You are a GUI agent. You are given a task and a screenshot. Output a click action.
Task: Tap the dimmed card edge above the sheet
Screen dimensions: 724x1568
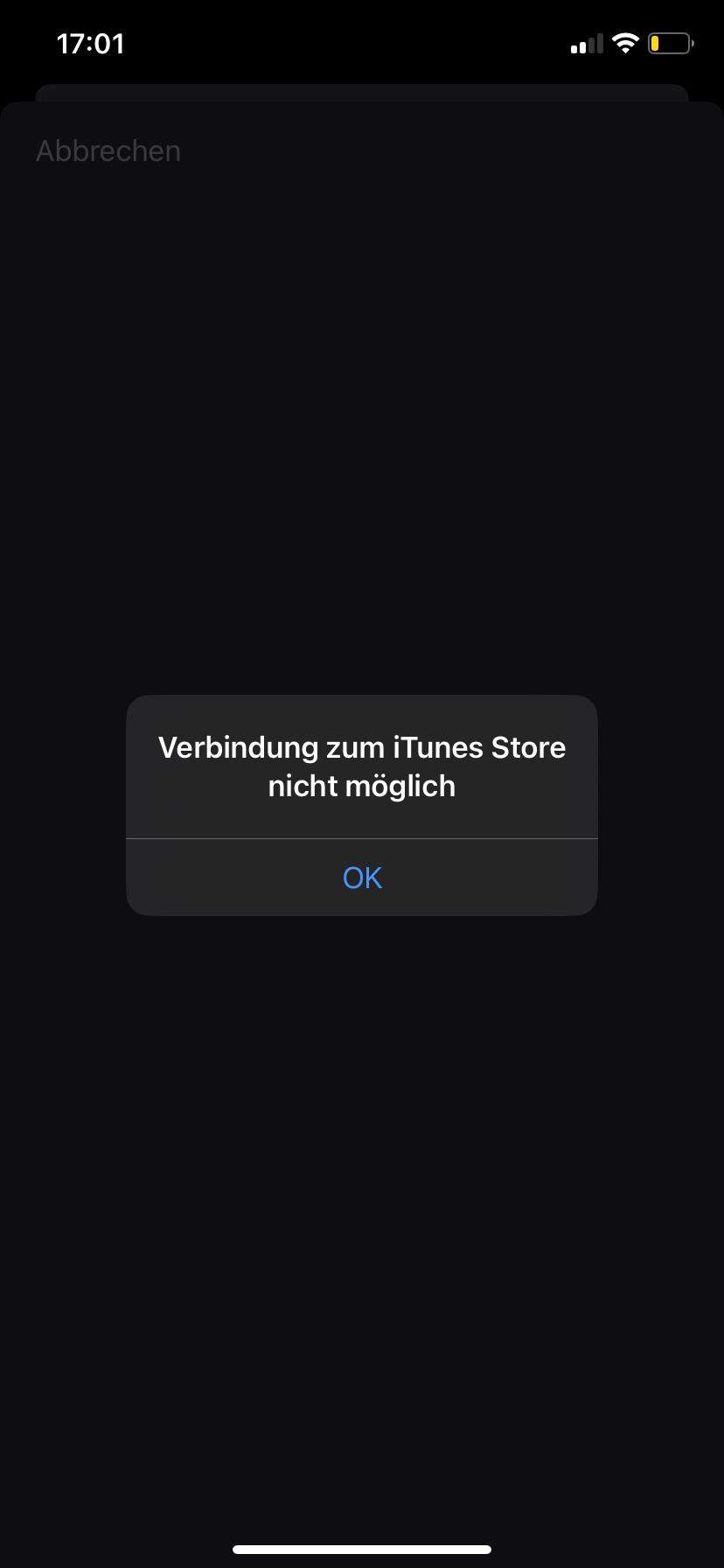pyautogui.click(x=361, y=90)
